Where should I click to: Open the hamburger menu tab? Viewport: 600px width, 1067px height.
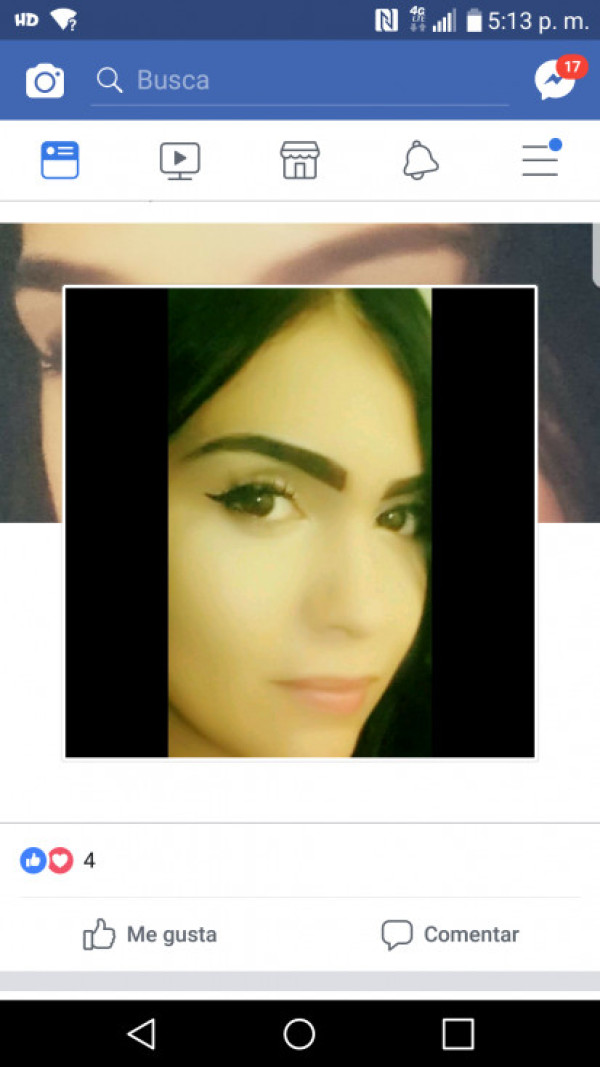click(540, 160)
